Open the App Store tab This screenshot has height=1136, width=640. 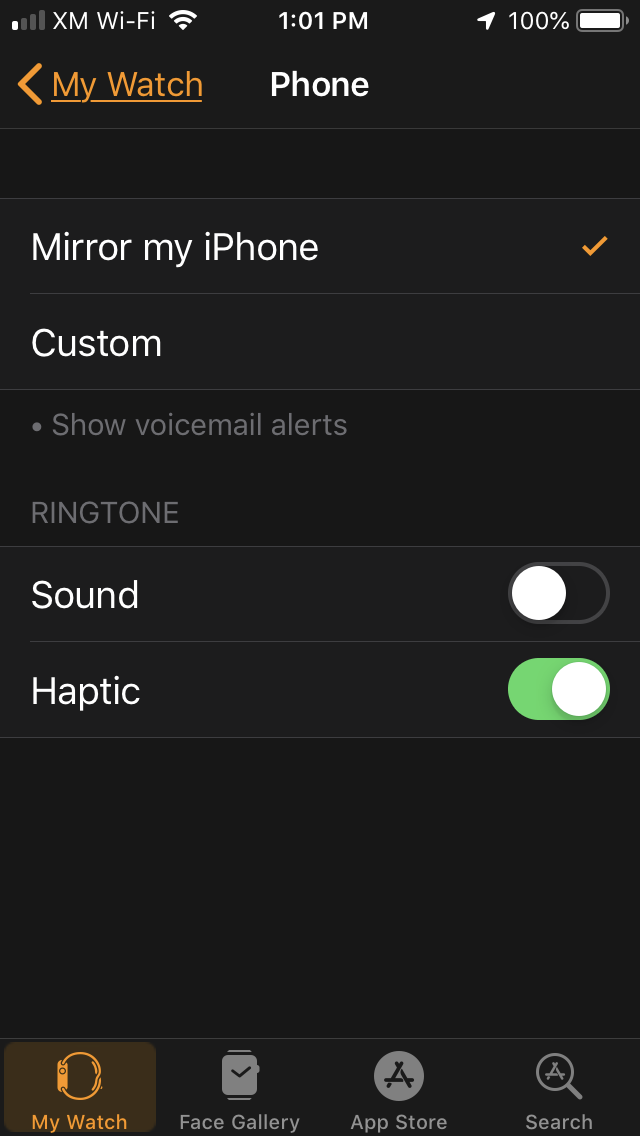(x=398, y=1089)
